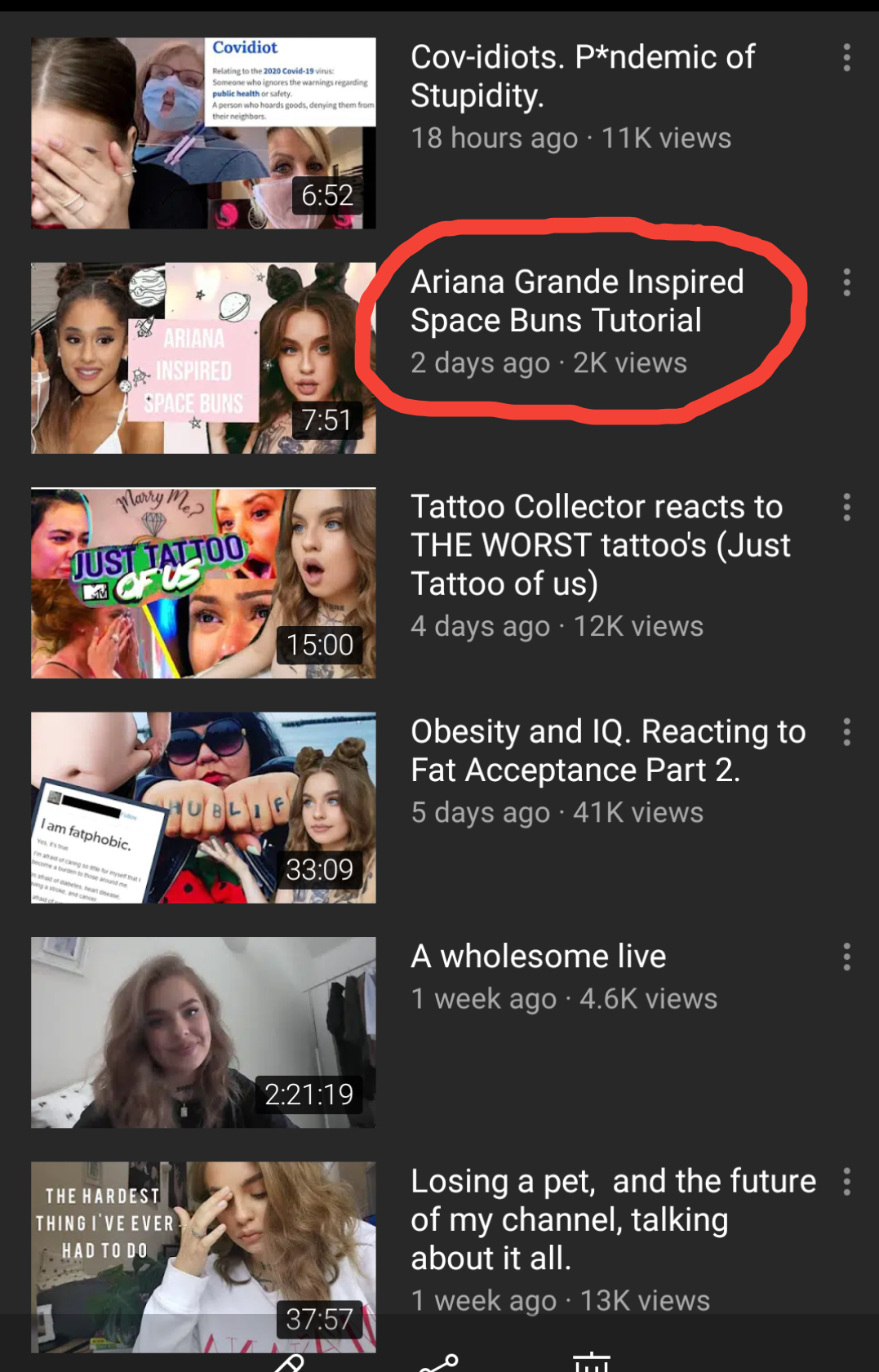Screen dimensions: 879x1372
Task: Open the Cov-idiots video thumbnail
Action: (x=203, y=133)
